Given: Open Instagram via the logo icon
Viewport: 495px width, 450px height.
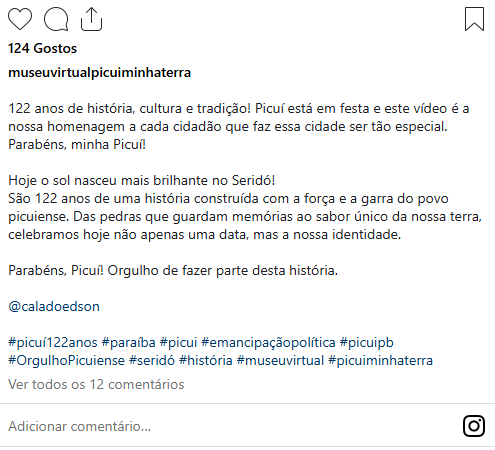Looking at the screenshot, I should coord(474,426).
